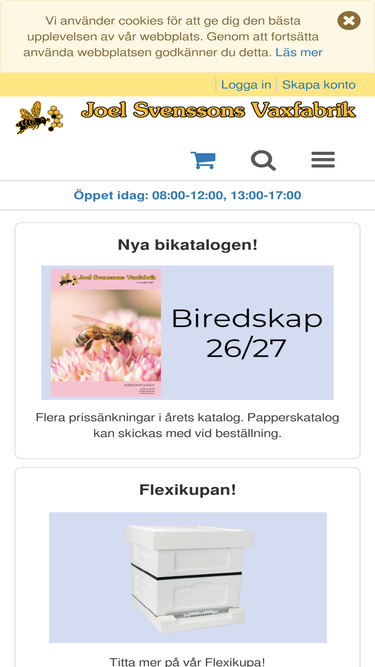Tap today's opening hours link
The height and width of the screenshot is (667, 375).
(x=188, y=196)
